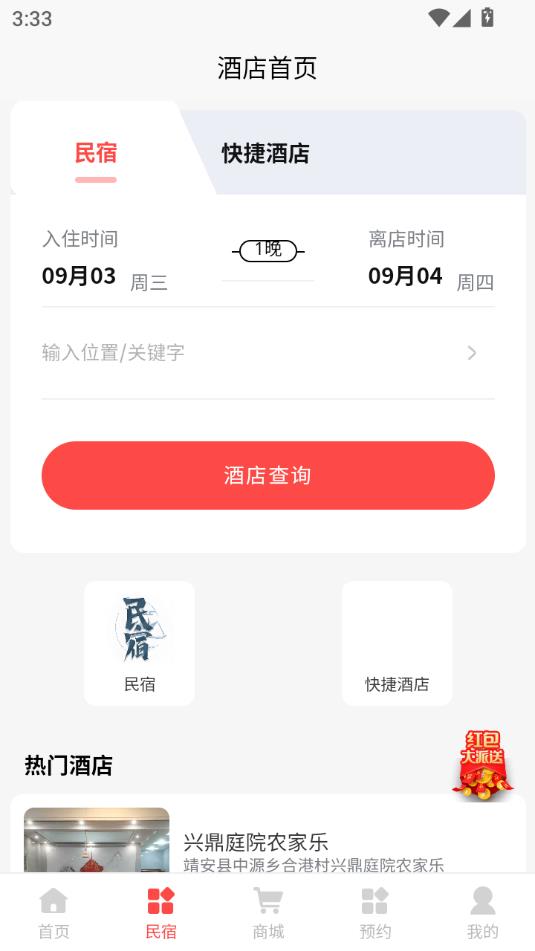
Task: Open the 快捷酒店 category card
Action: click(397, 644)
